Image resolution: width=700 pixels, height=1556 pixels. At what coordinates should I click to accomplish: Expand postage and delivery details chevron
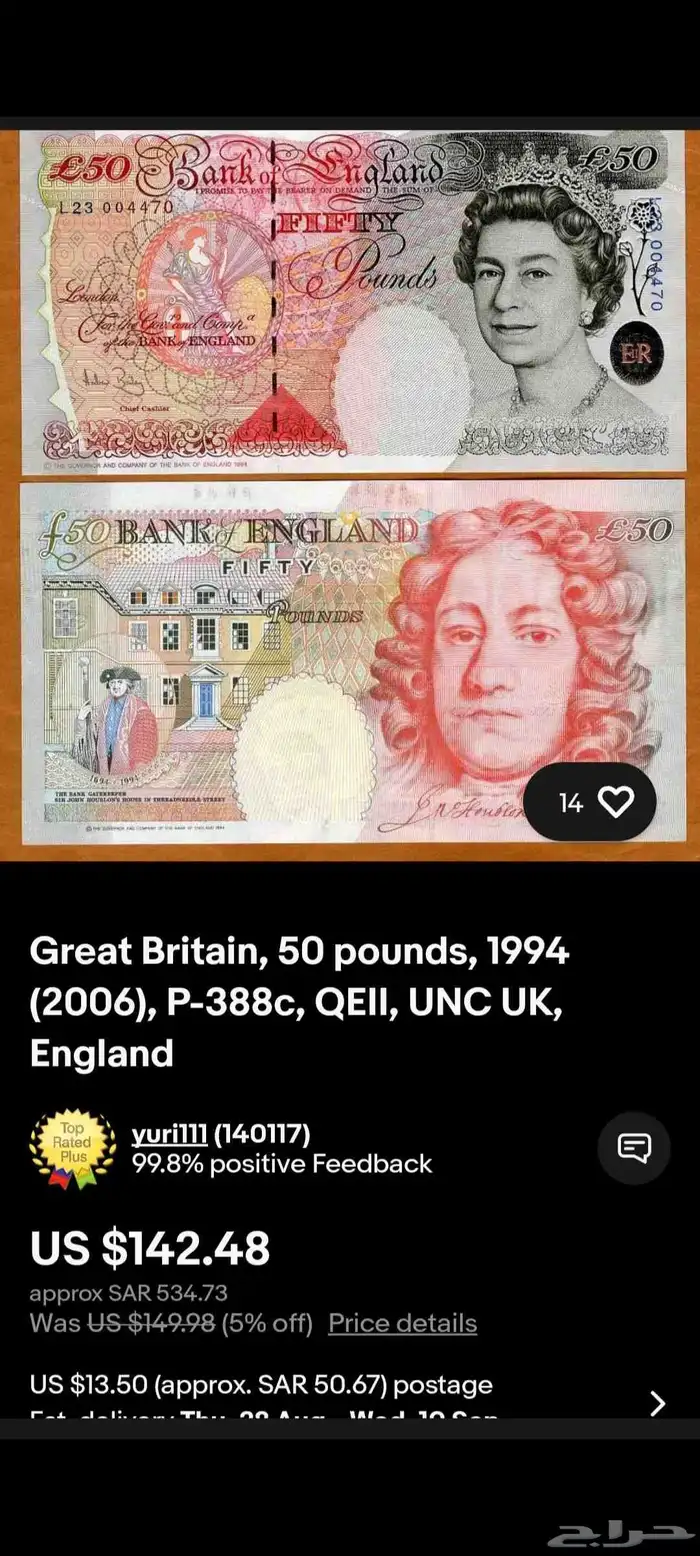(x=657, y=1403)
